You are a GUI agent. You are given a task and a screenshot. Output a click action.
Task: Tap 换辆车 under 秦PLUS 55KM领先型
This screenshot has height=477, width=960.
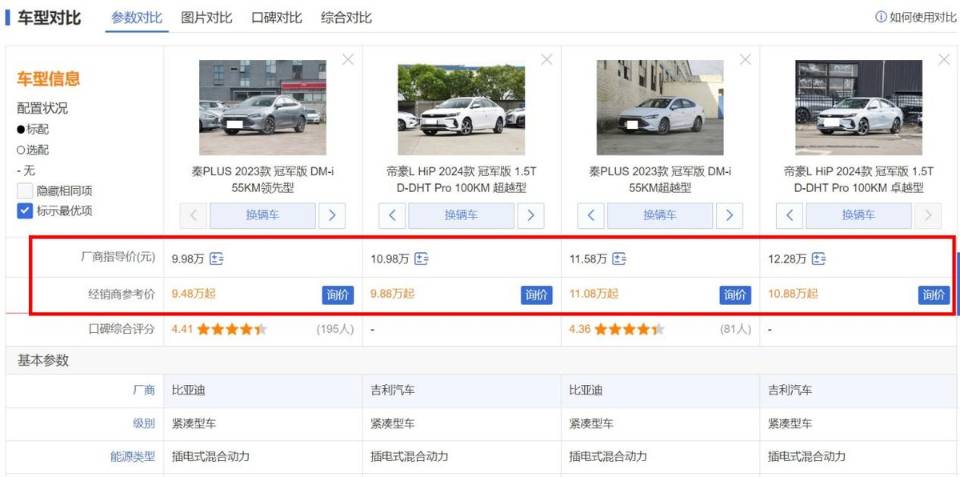pos(262,215)
